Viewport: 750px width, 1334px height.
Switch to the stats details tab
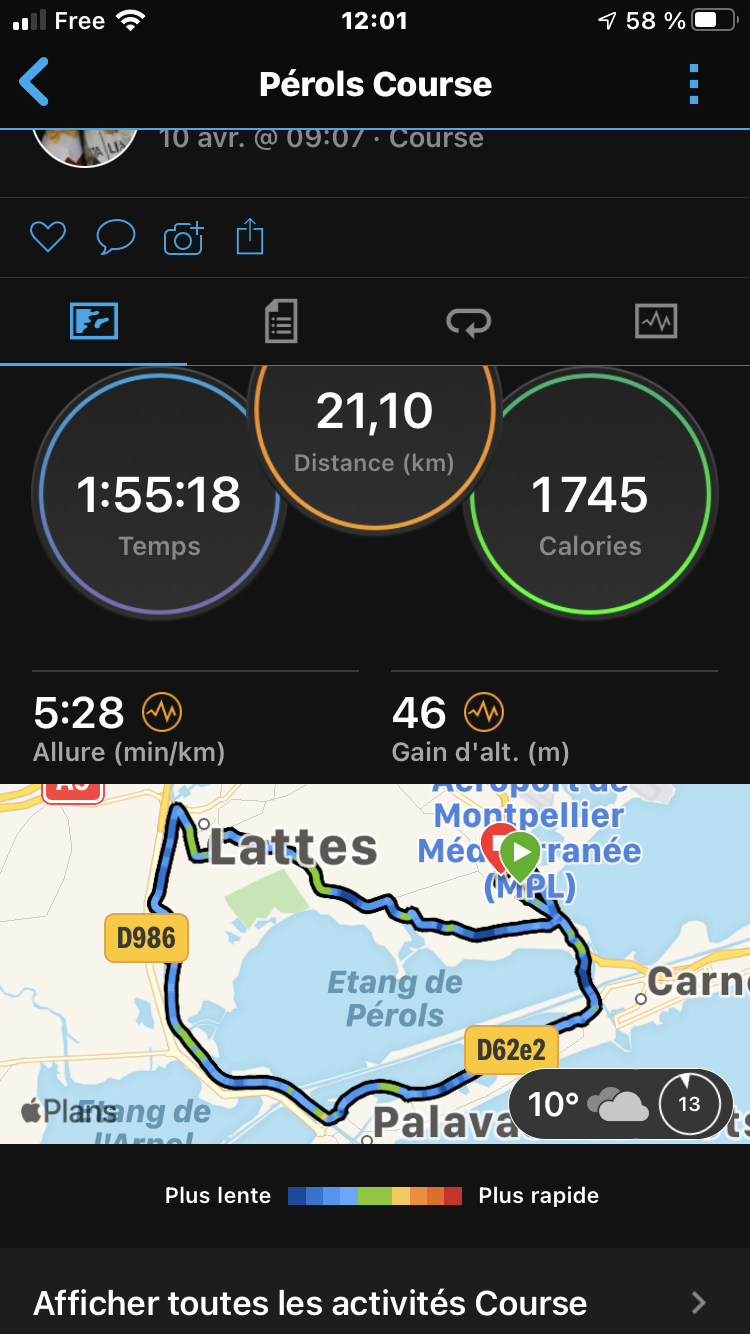tap(281, 322)
